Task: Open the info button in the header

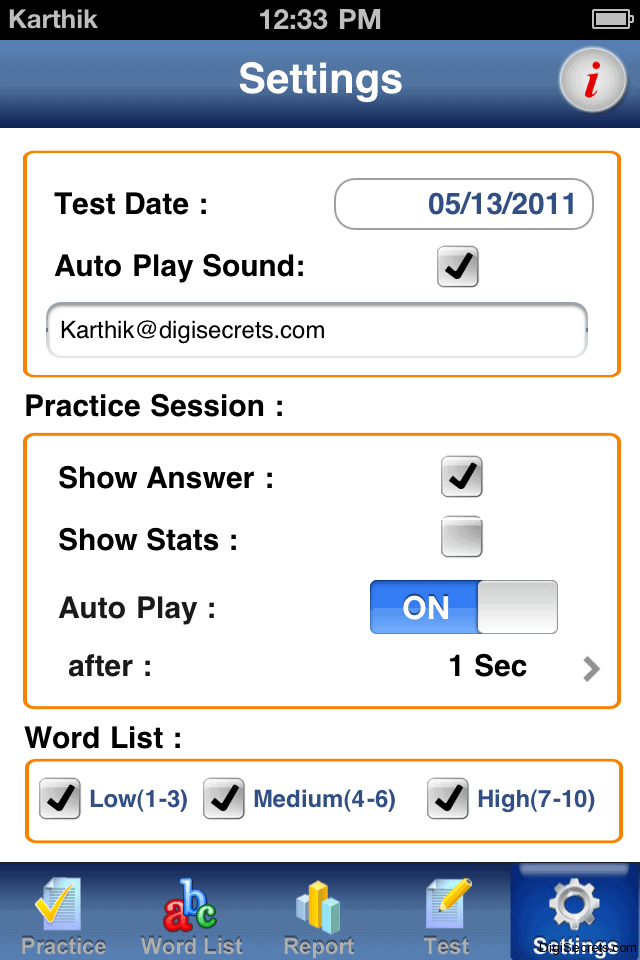Action: (x=591, y=79)
